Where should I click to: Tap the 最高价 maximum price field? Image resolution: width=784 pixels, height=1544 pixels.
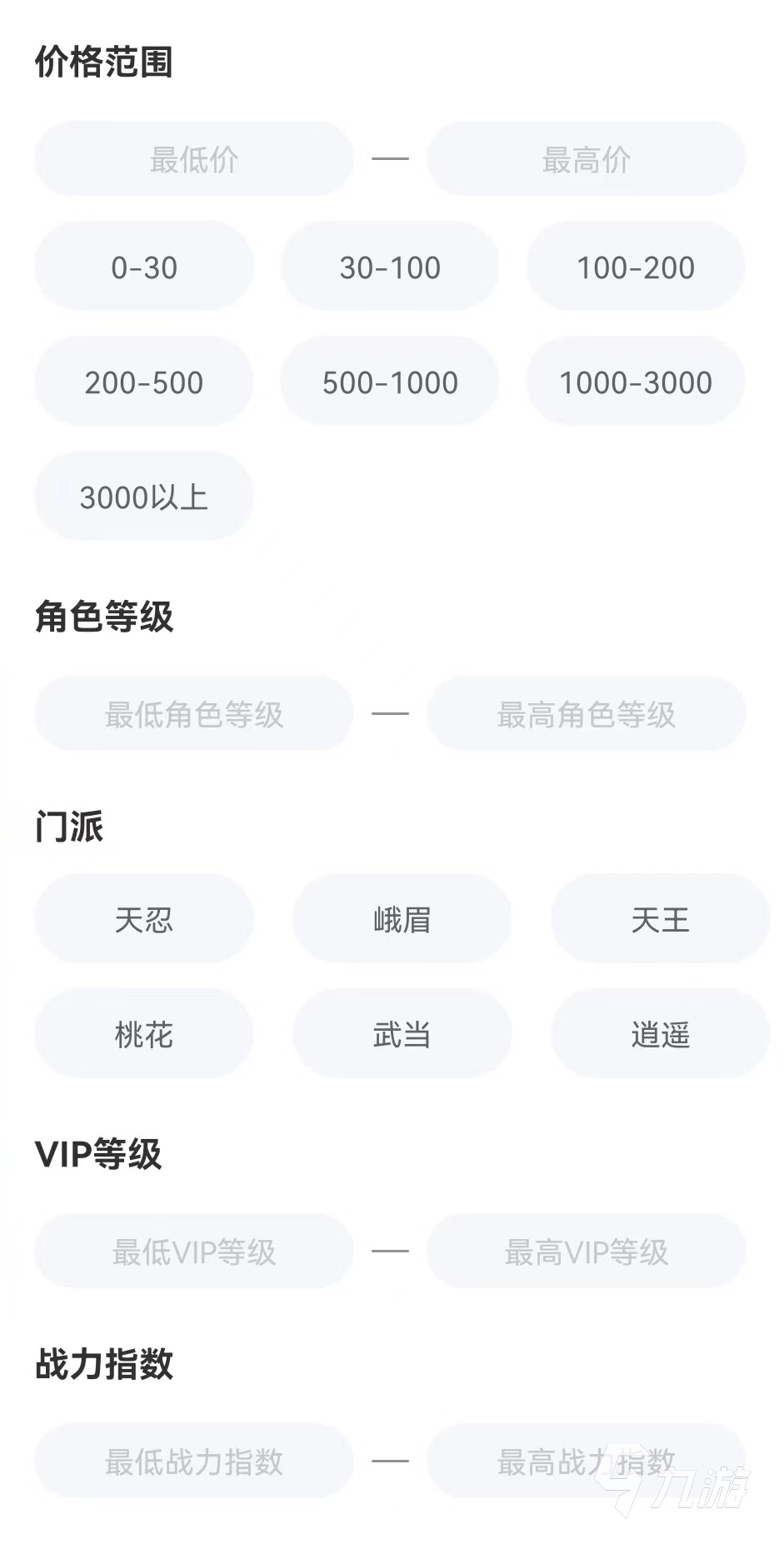tap(586, 159)
